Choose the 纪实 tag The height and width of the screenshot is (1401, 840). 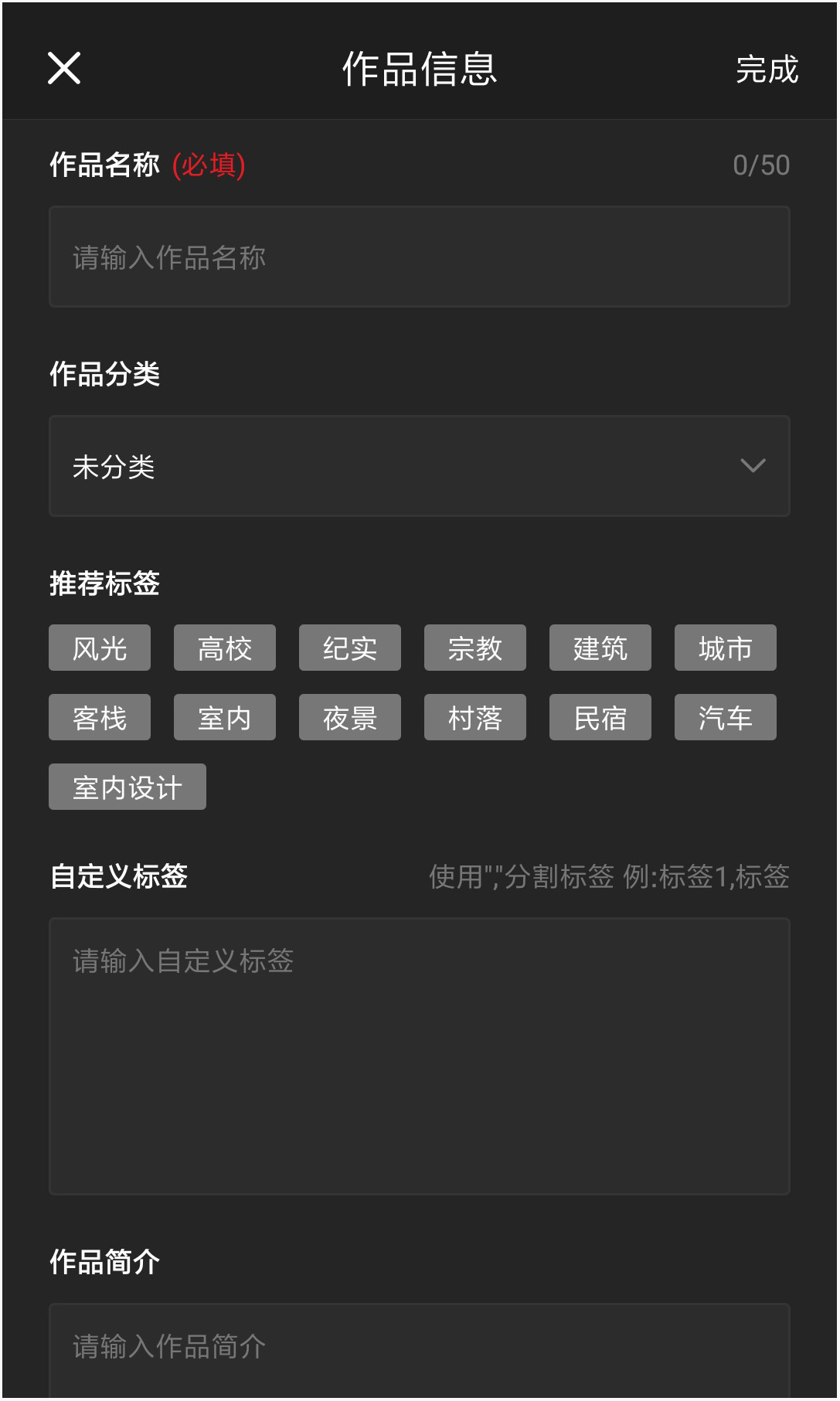(350, 648)
